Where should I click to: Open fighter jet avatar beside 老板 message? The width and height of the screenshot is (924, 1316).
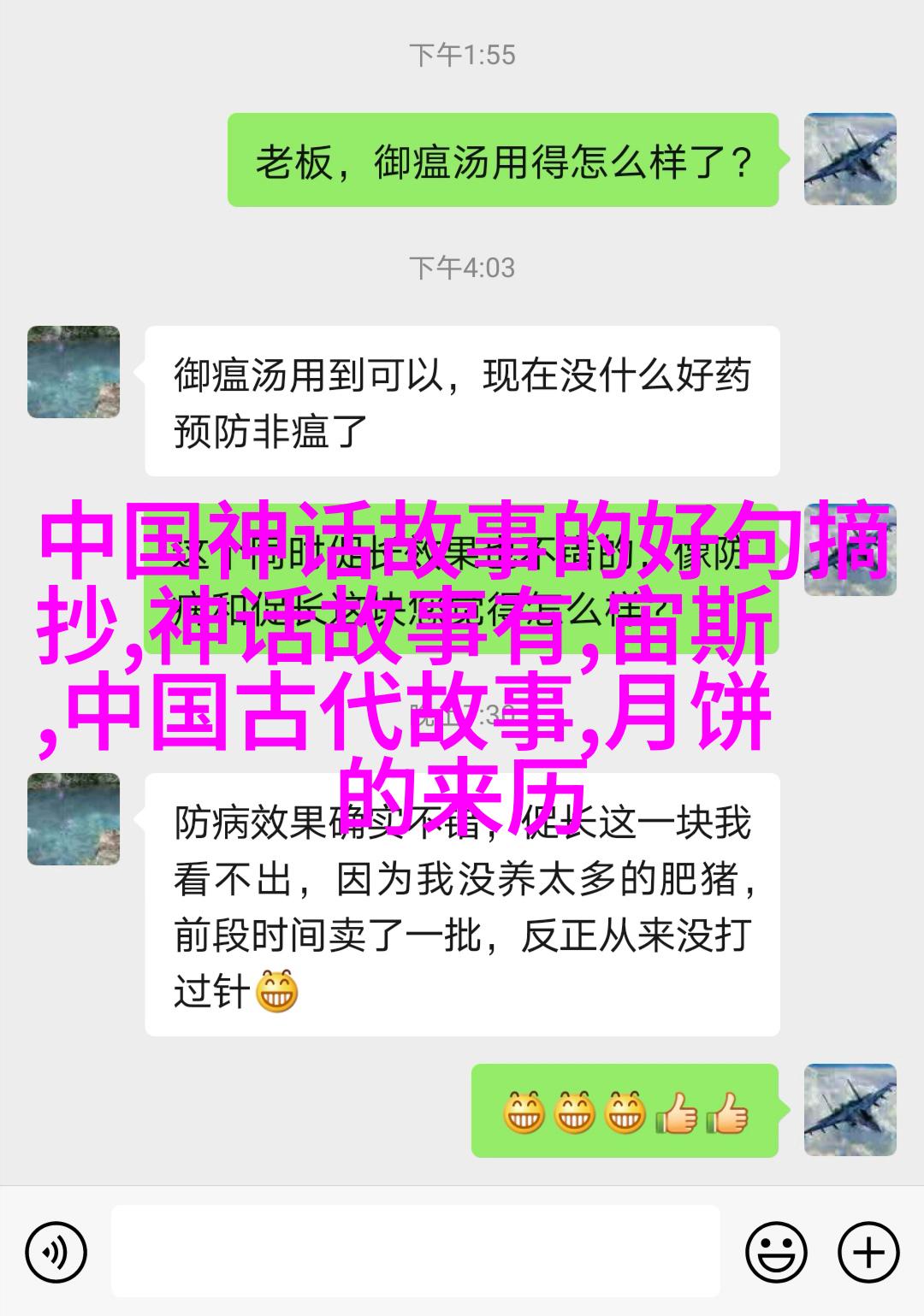(x=850, y=159)
